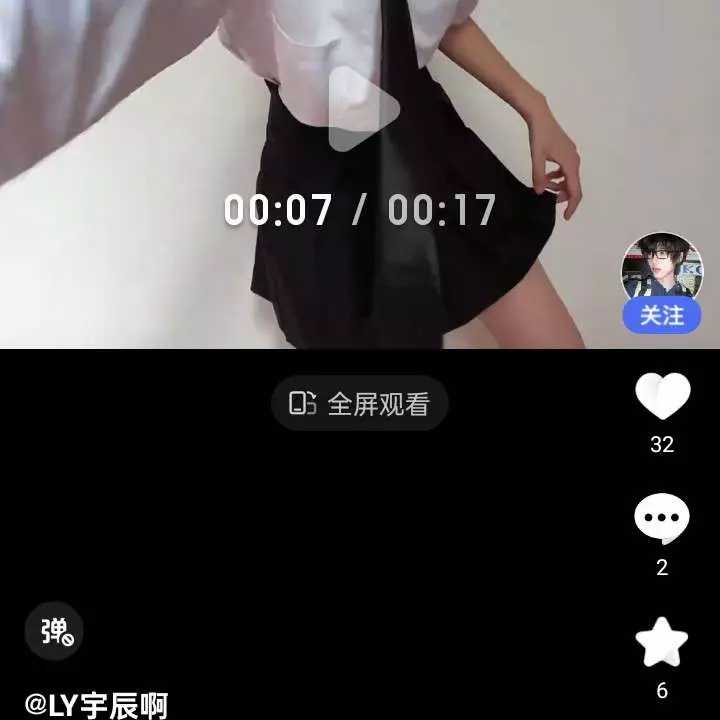Open @LY宇辰啊 user page
Screen dimensions: 720x720
tap(96, 705)
